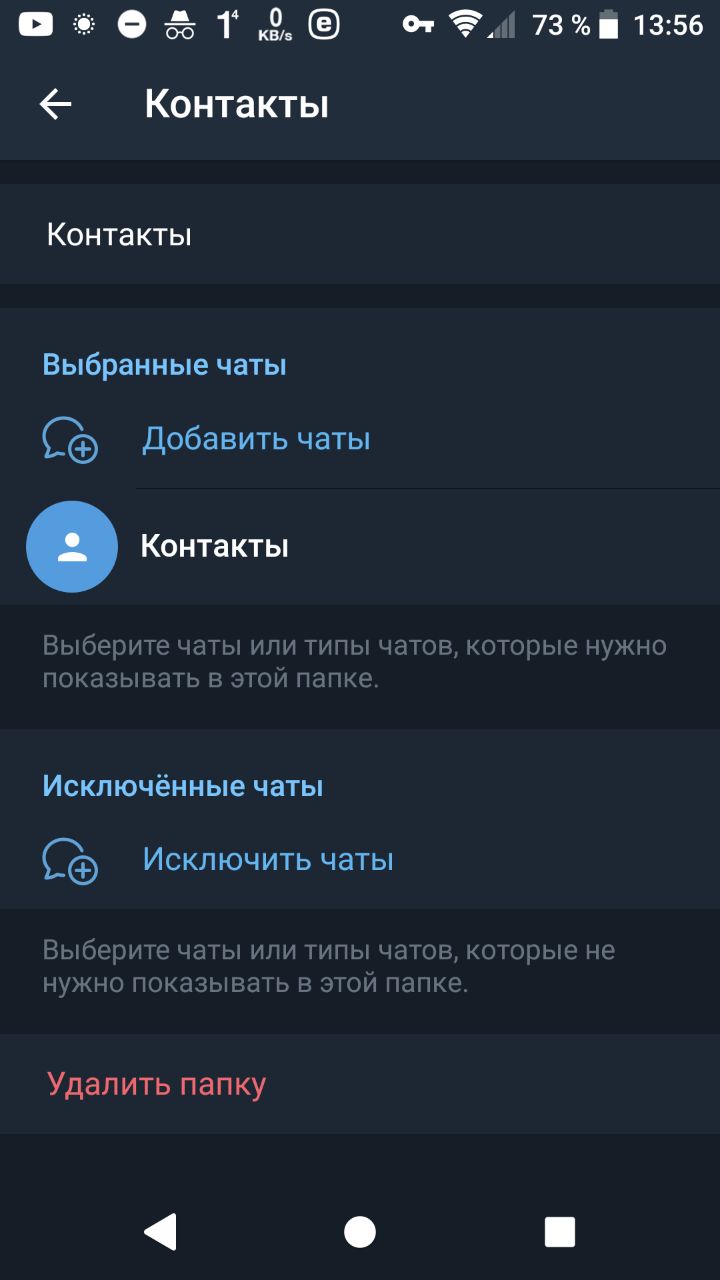Tap Добавить чаты to add chats
This screenshot has height=1280, width=720.
(x=360, y=439)
